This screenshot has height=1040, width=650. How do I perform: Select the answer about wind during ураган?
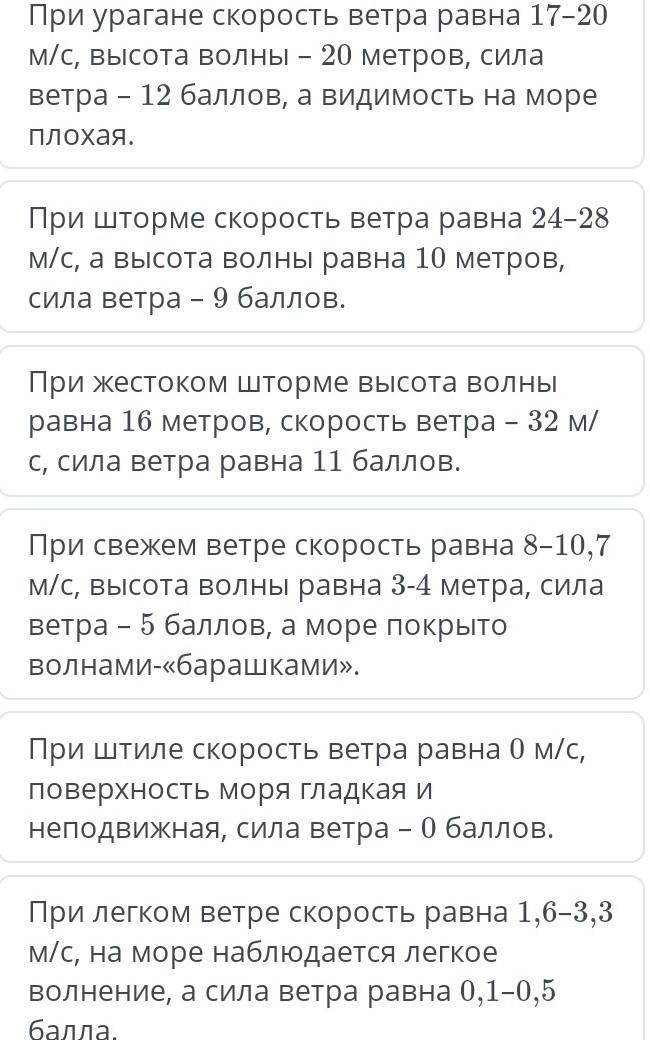click(322, 81)
